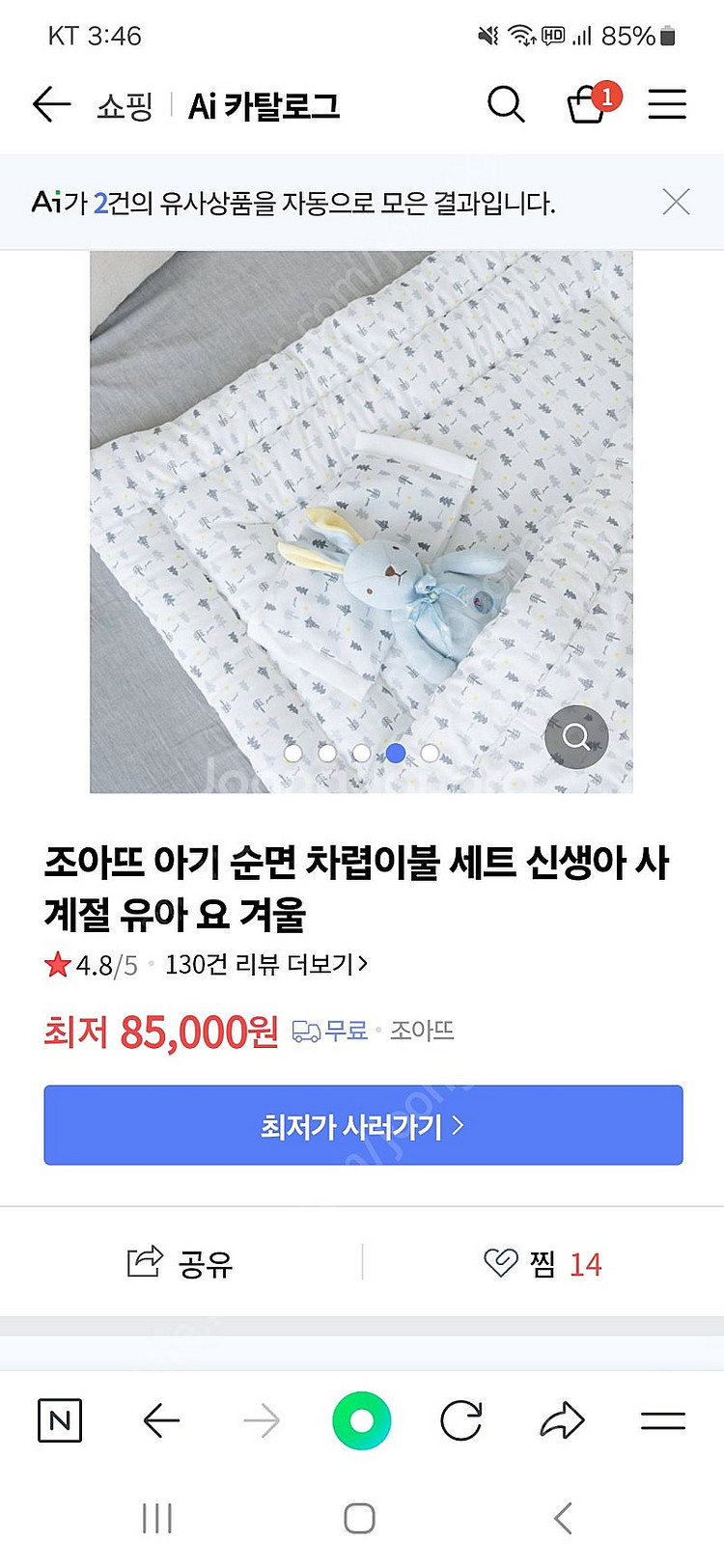Enlarge the product image with the magnifier
This screenshot has width=724, height=1568.
pyautogui.click(x=576, y=737)
